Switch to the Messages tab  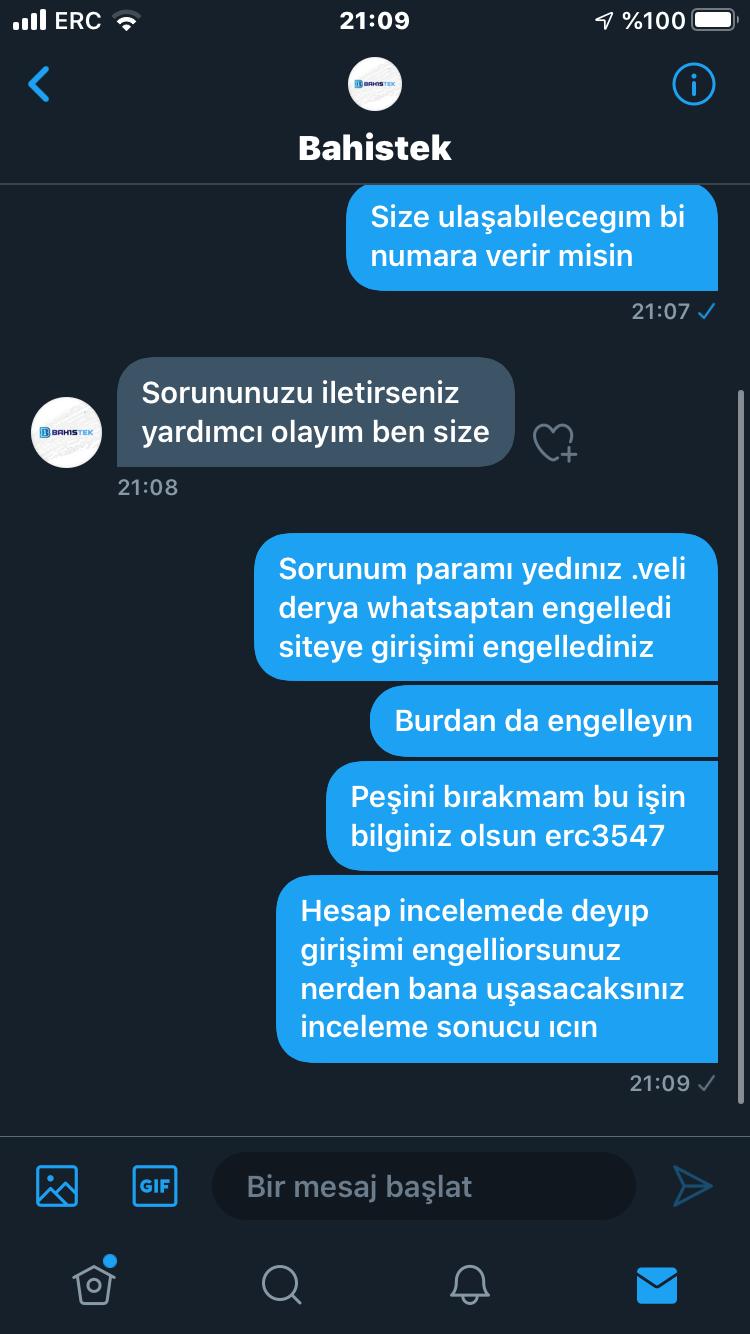coord(656,1284)
